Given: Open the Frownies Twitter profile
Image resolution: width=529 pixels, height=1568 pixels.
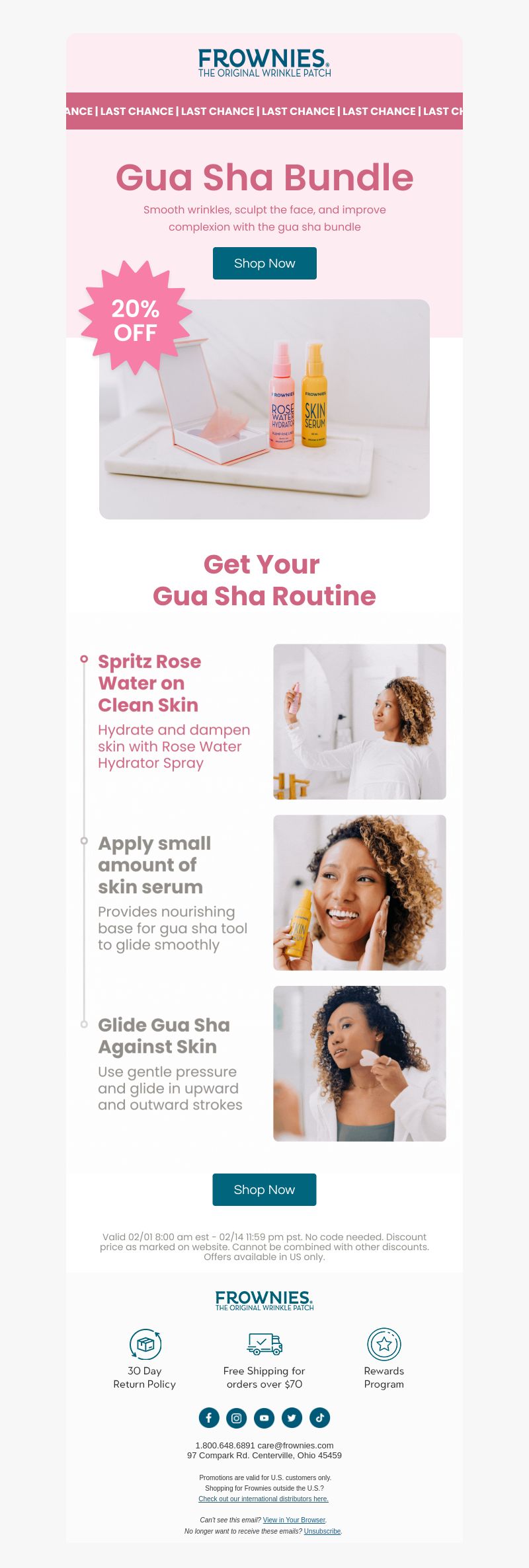Looking at the screenshot, I should point(292,1417).
